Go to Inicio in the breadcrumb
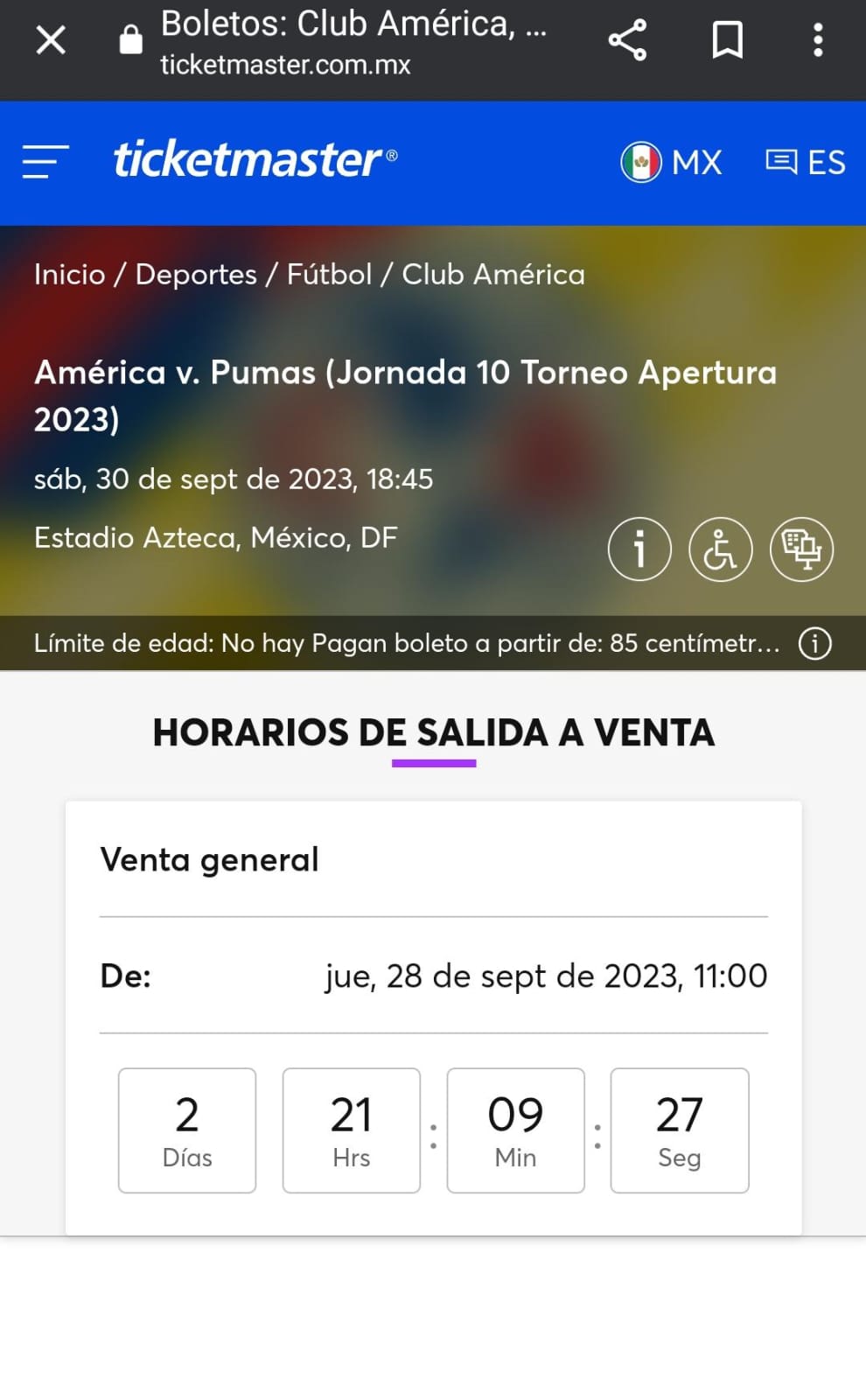This screenshot has width=866, height=1400. click(x=69, y=275)
